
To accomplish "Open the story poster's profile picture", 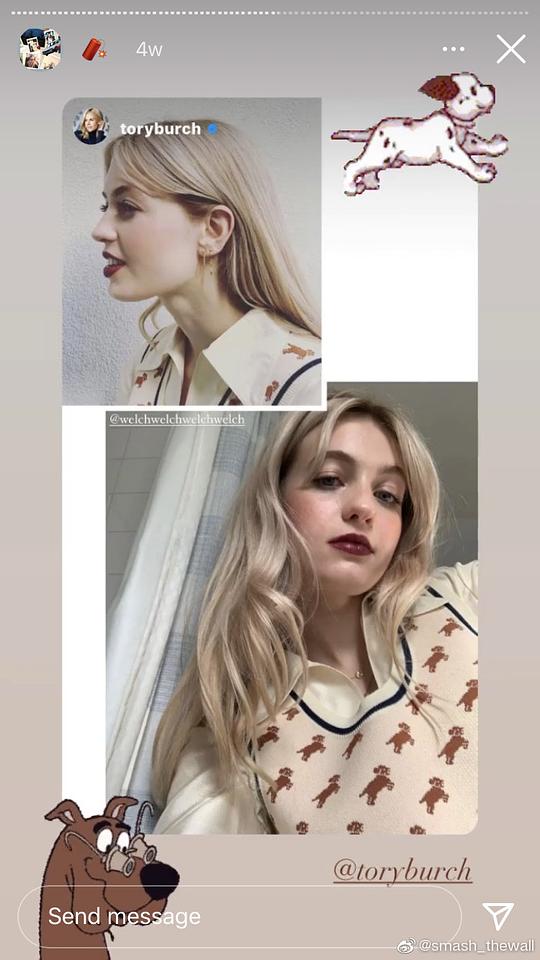I will 40,48.
